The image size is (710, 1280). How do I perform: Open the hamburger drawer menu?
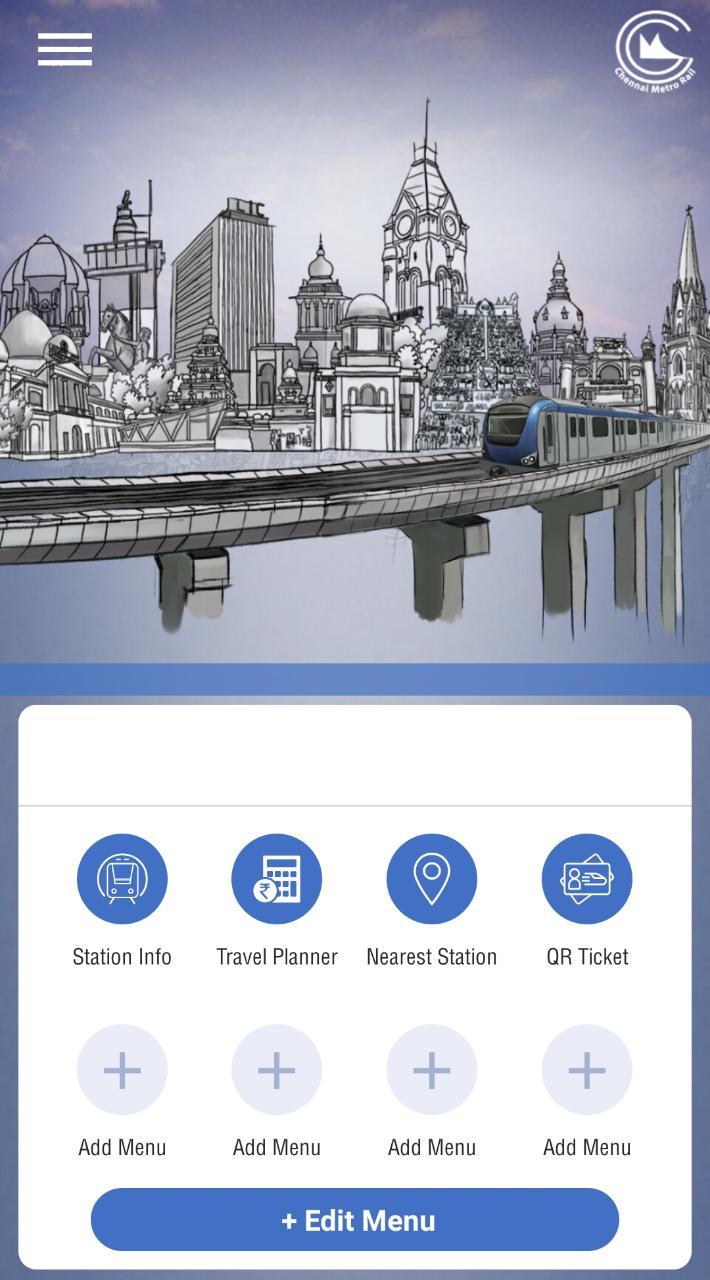click(65, 48)
